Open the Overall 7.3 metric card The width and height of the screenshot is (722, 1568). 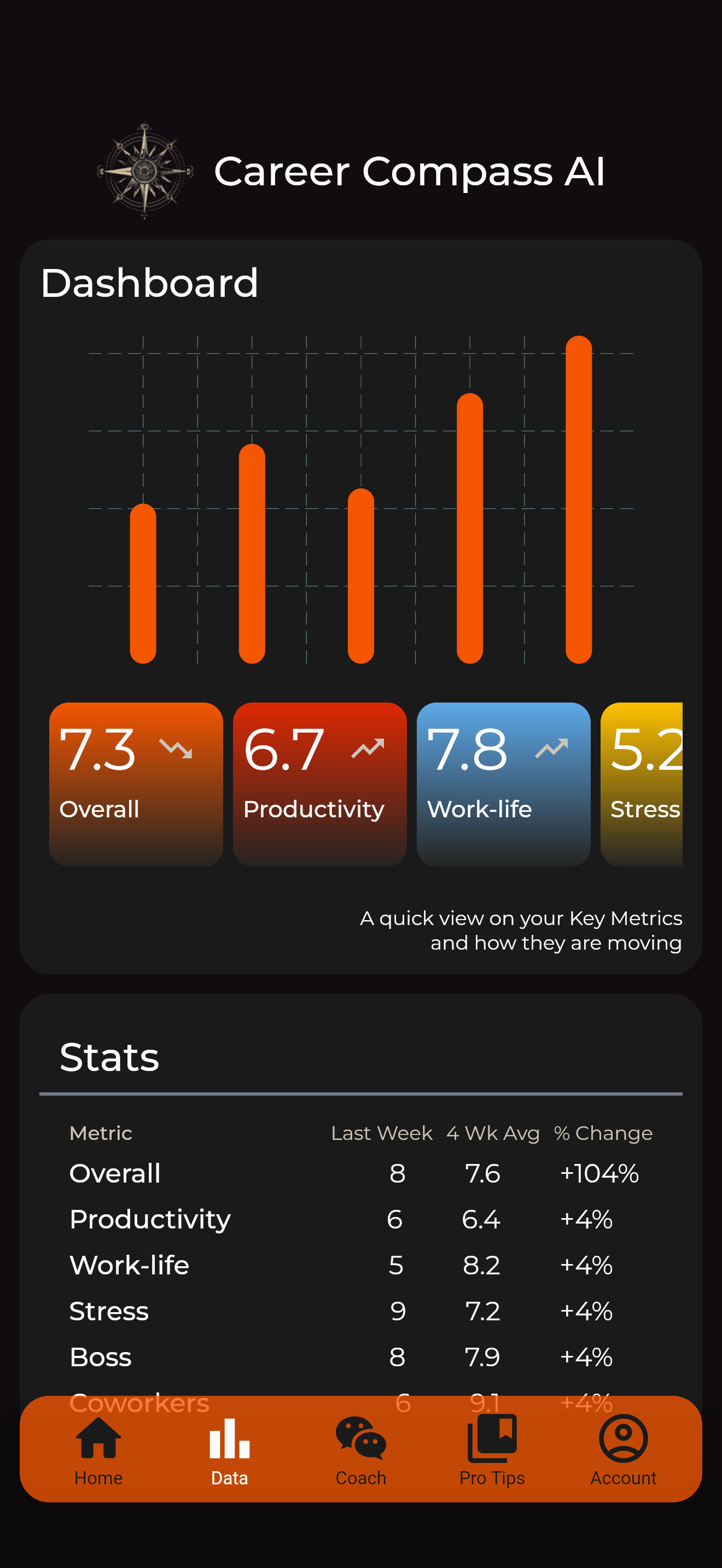tap(136, 783)
